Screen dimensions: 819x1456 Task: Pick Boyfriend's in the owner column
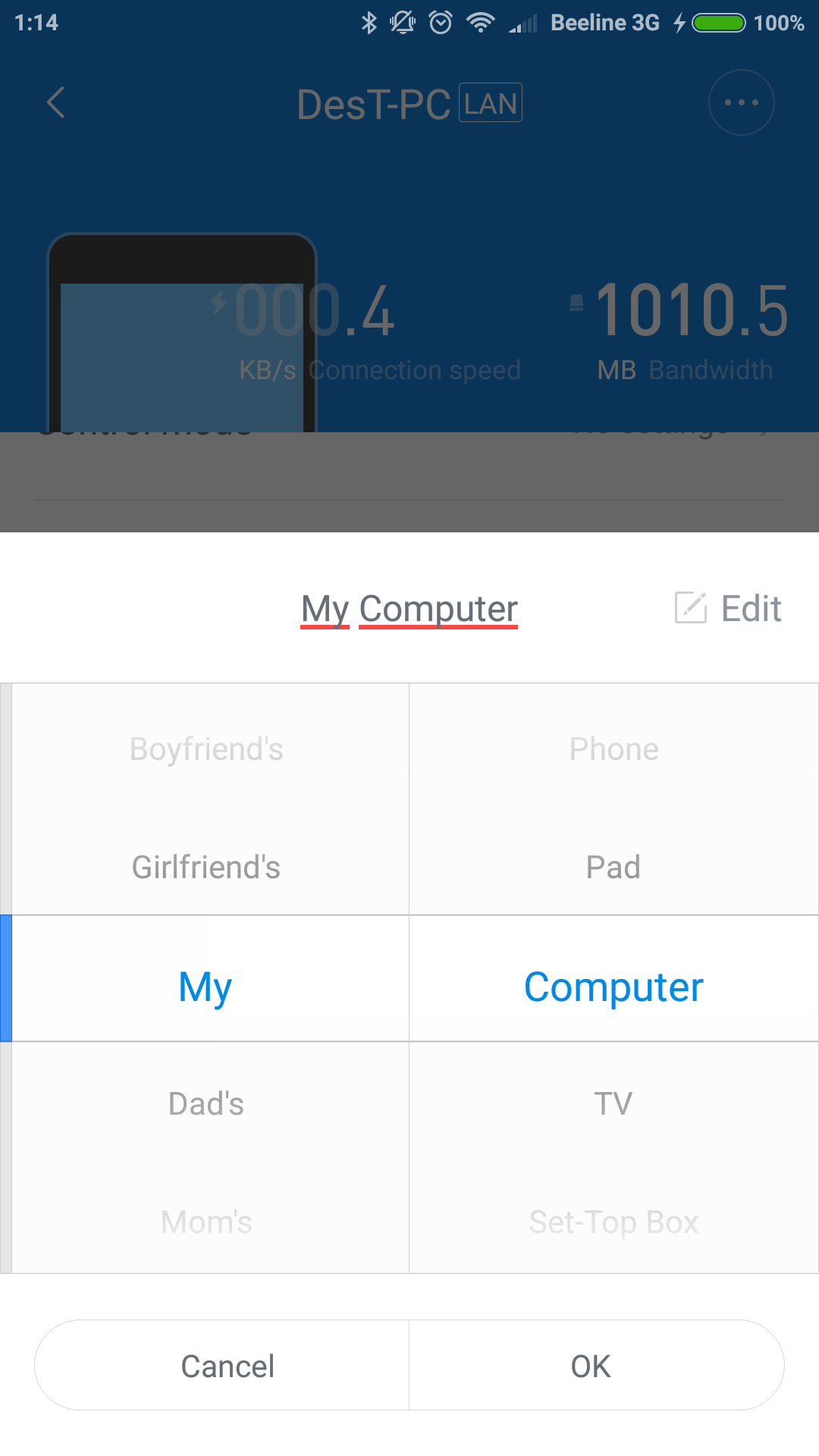click(x=206, y=748)
